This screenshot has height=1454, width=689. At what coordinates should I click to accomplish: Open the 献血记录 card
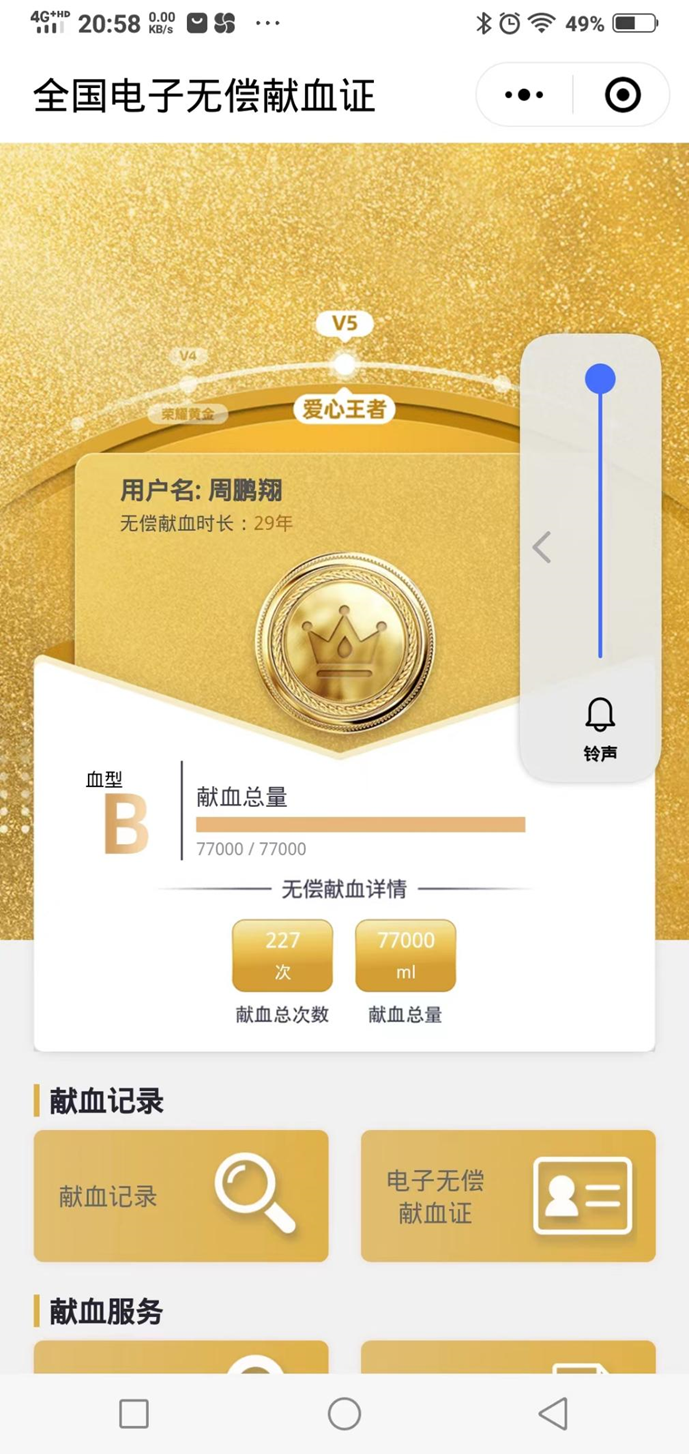tap(181, 1195)
